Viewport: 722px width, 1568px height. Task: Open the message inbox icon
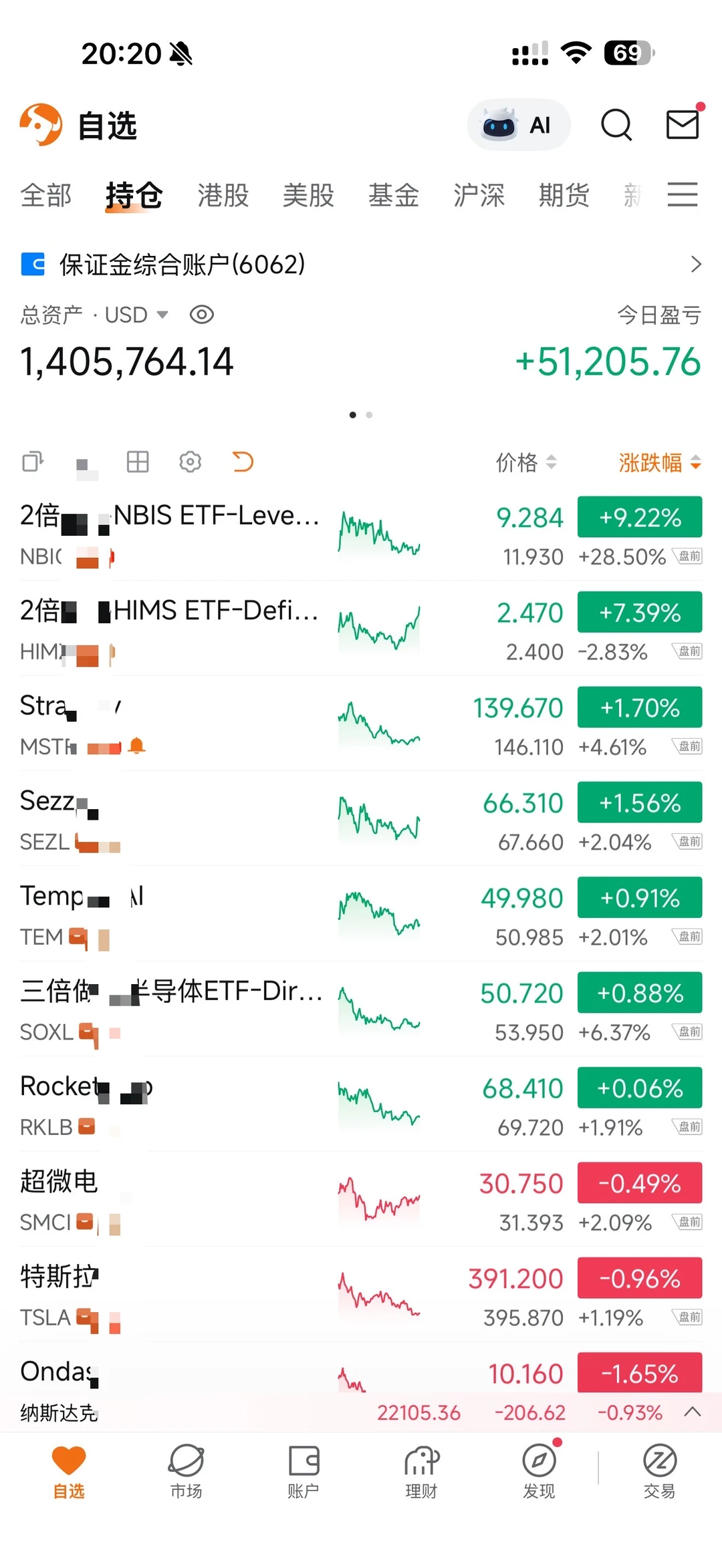tap(682, 125)
